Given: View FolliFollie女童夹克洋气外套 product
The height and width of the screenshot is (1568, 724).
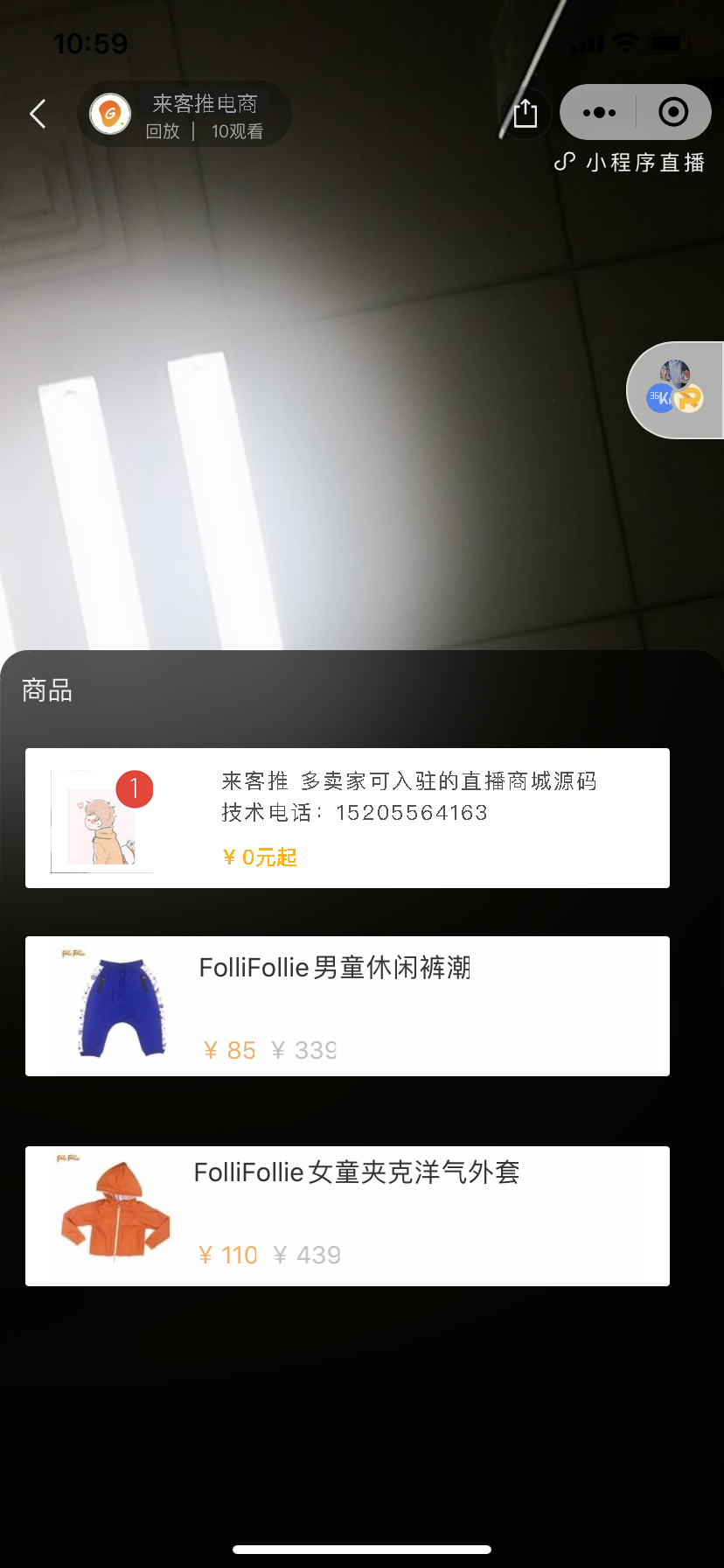Looking at the screenshot, I should (347, 1216).
